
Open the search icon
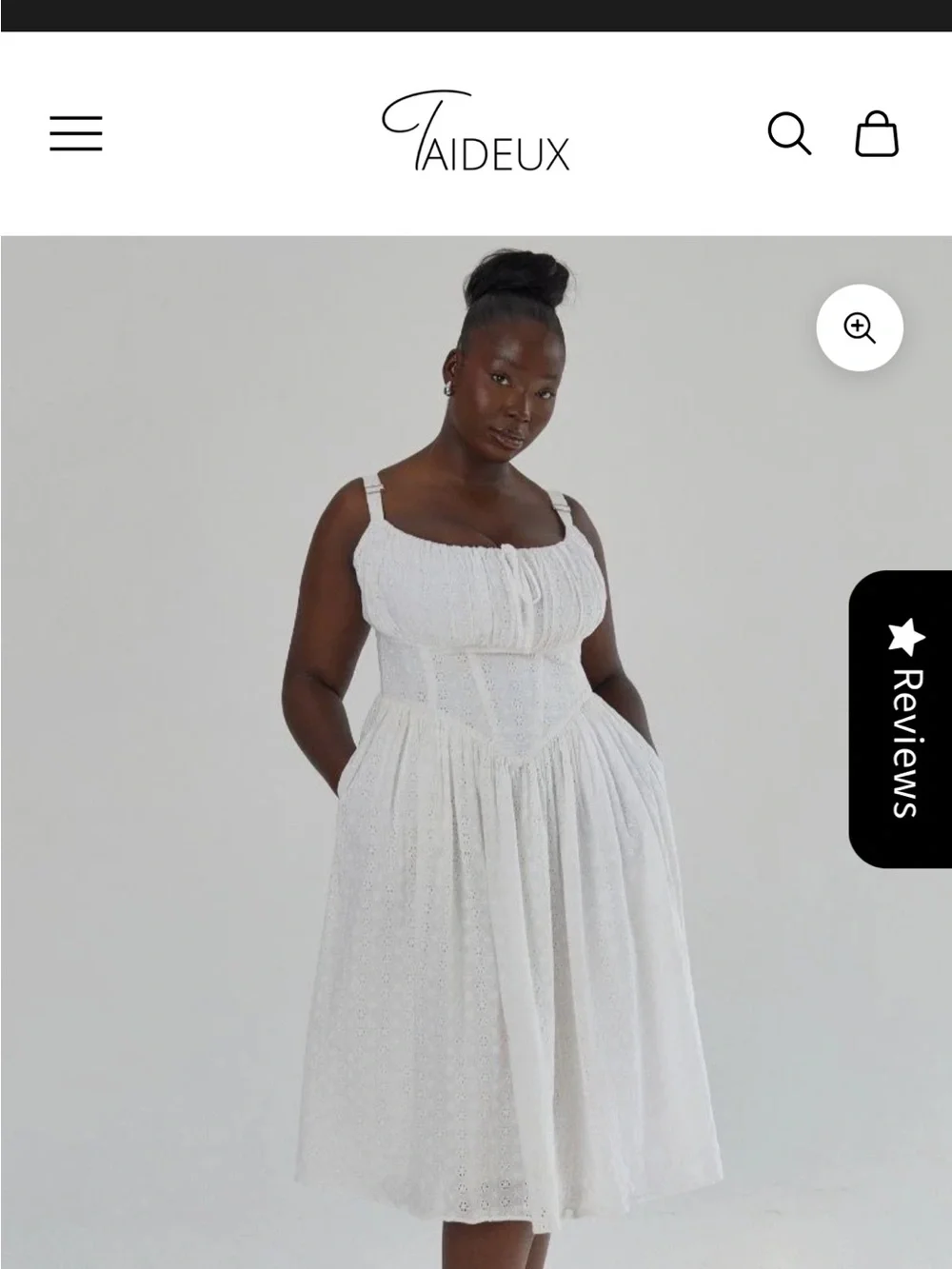(x=789, y=133)
